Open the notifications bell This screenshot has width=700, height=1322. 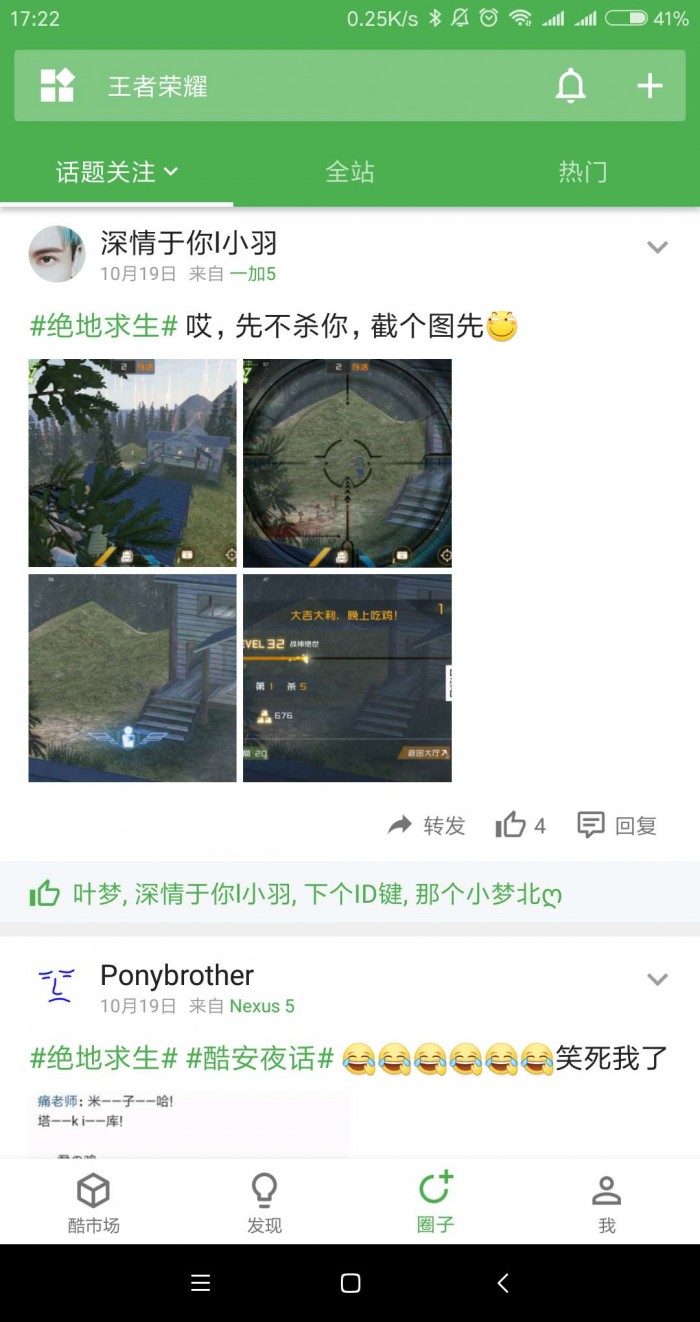coord(570,86)
